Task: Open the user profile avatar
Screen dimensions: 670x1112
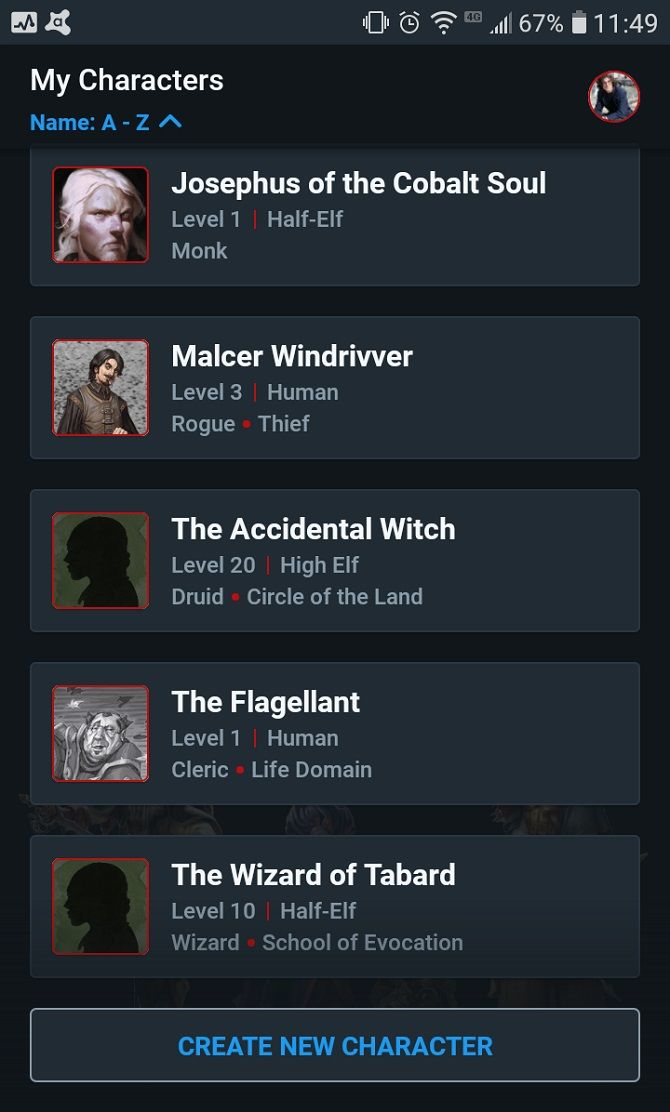Action: (x=613, y=97)
